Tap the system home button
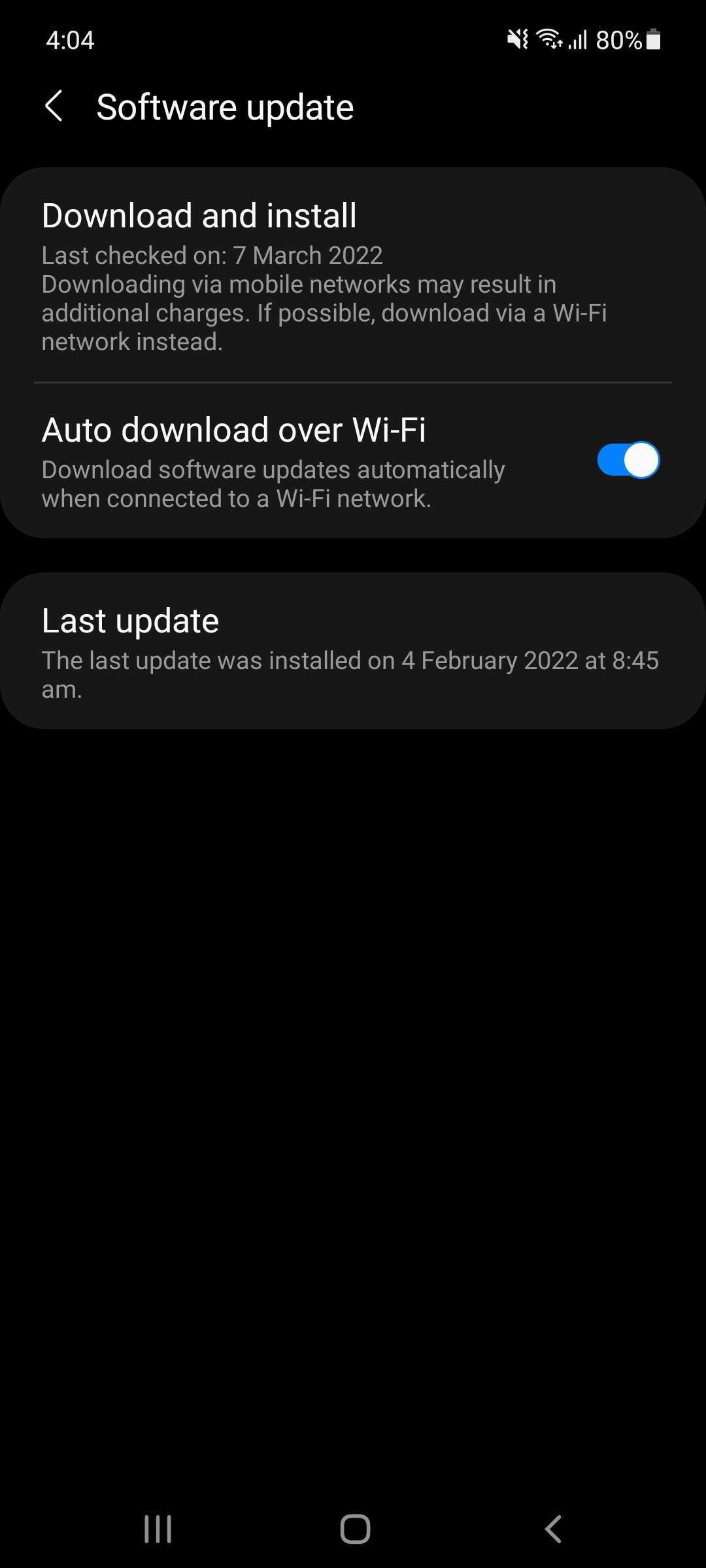 click(x=355, y=1529)
